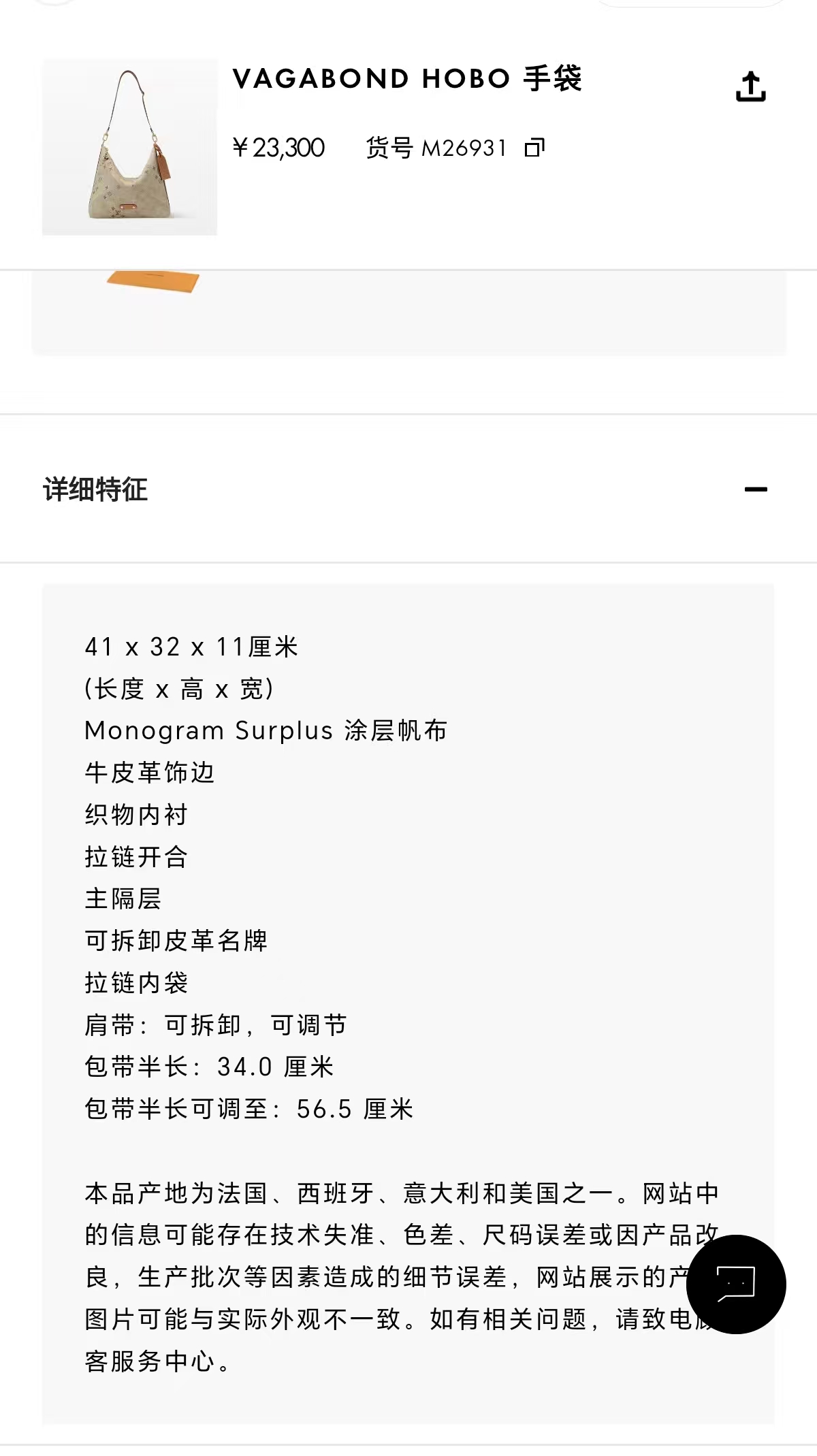Share the Vagabond Hobo bag

click(x=751, y=86)
